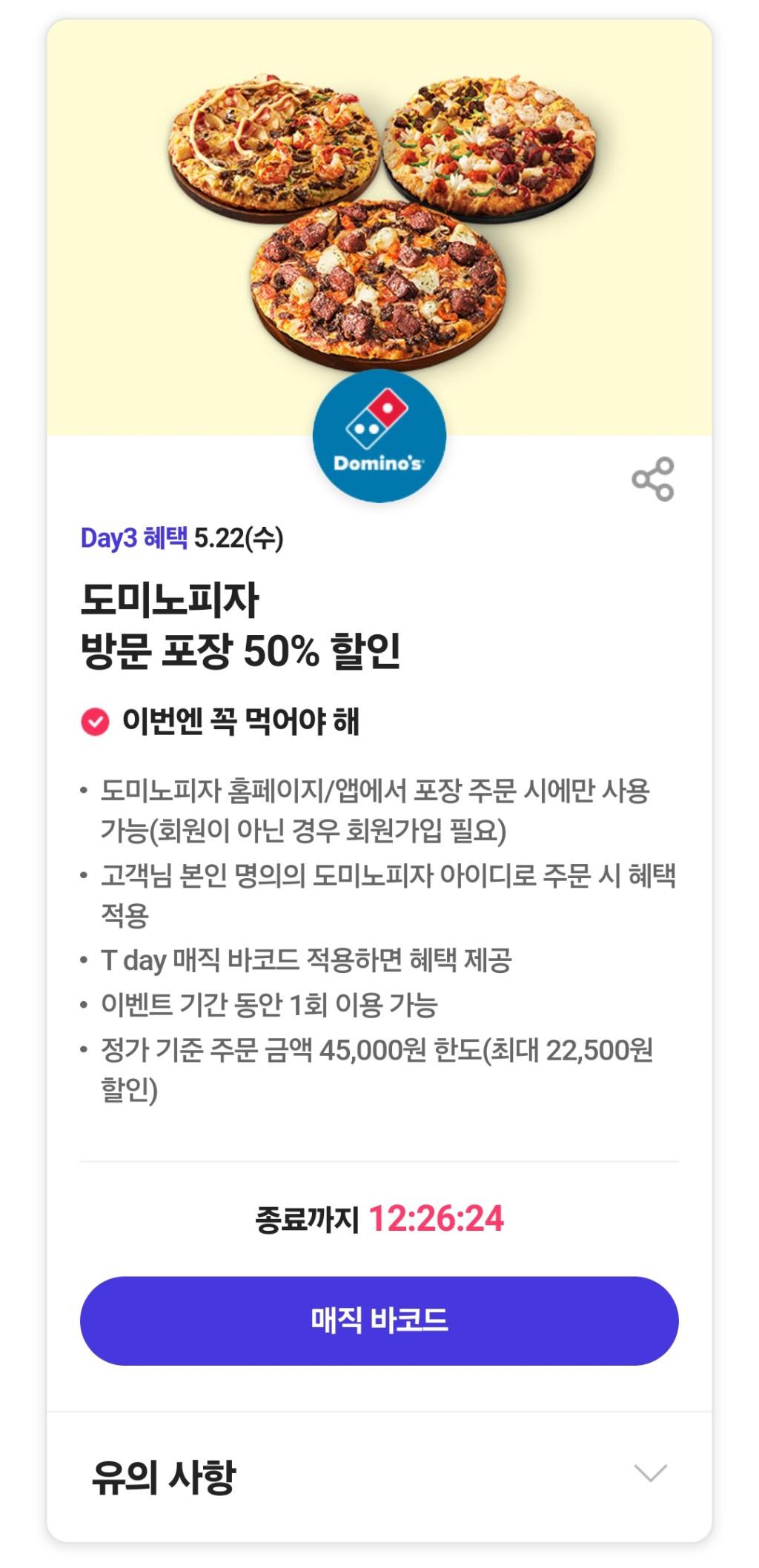Open the 매직 바코드 button

(379, 1320)
